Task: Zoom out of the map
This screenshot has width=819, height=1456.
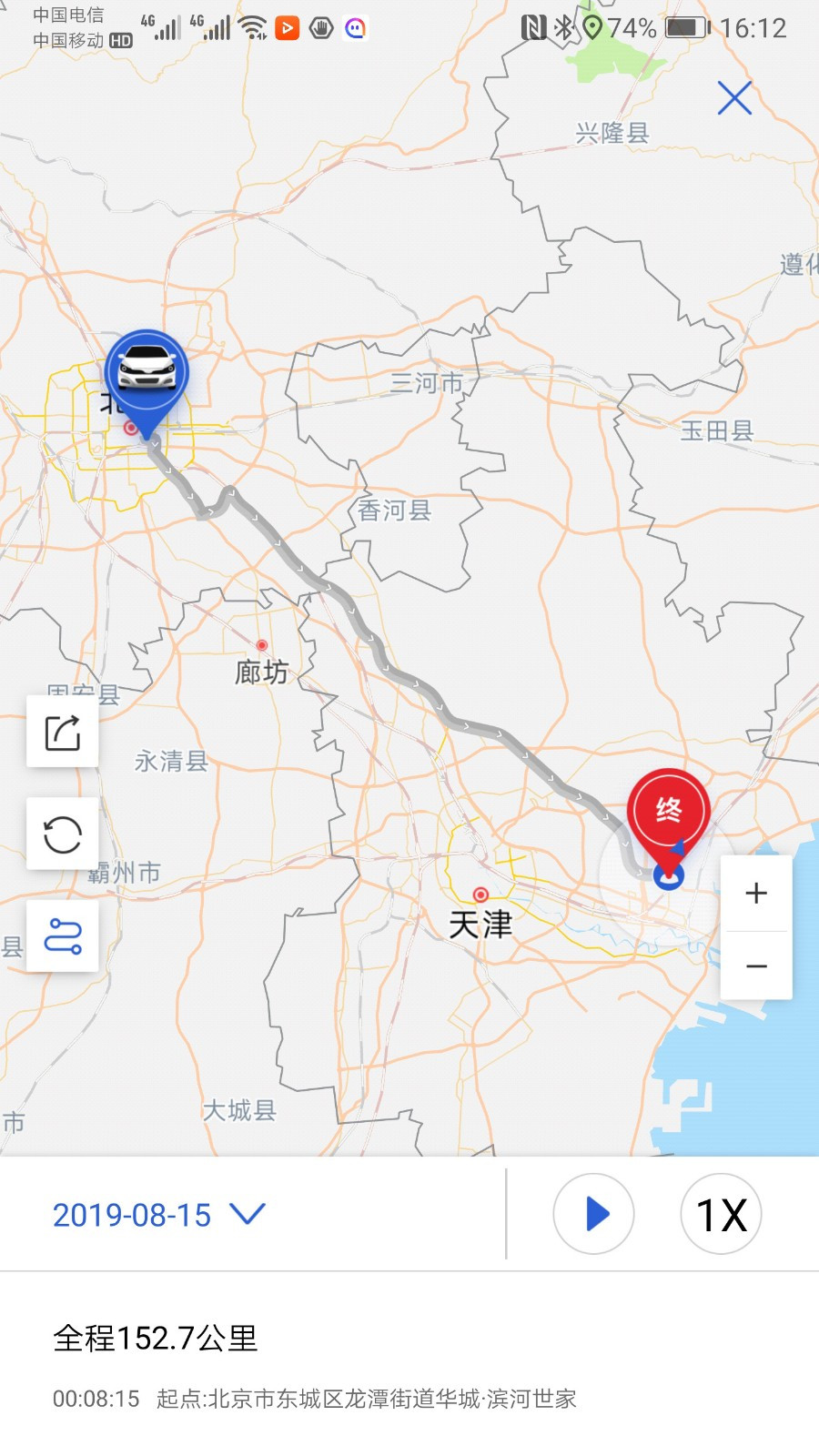Action: 756,966
